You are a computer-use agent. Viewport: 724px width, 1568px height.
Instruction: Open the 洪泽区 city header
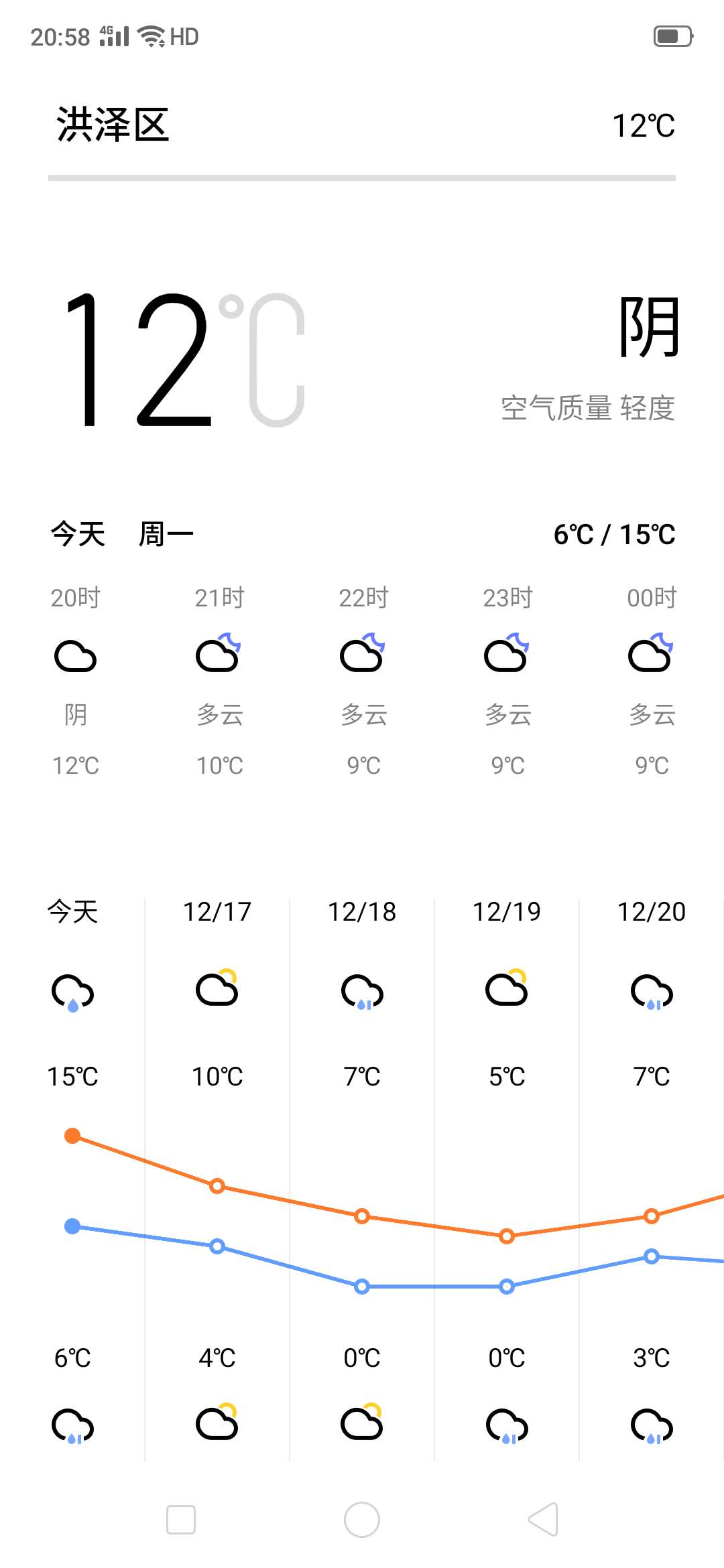[362, 125]
